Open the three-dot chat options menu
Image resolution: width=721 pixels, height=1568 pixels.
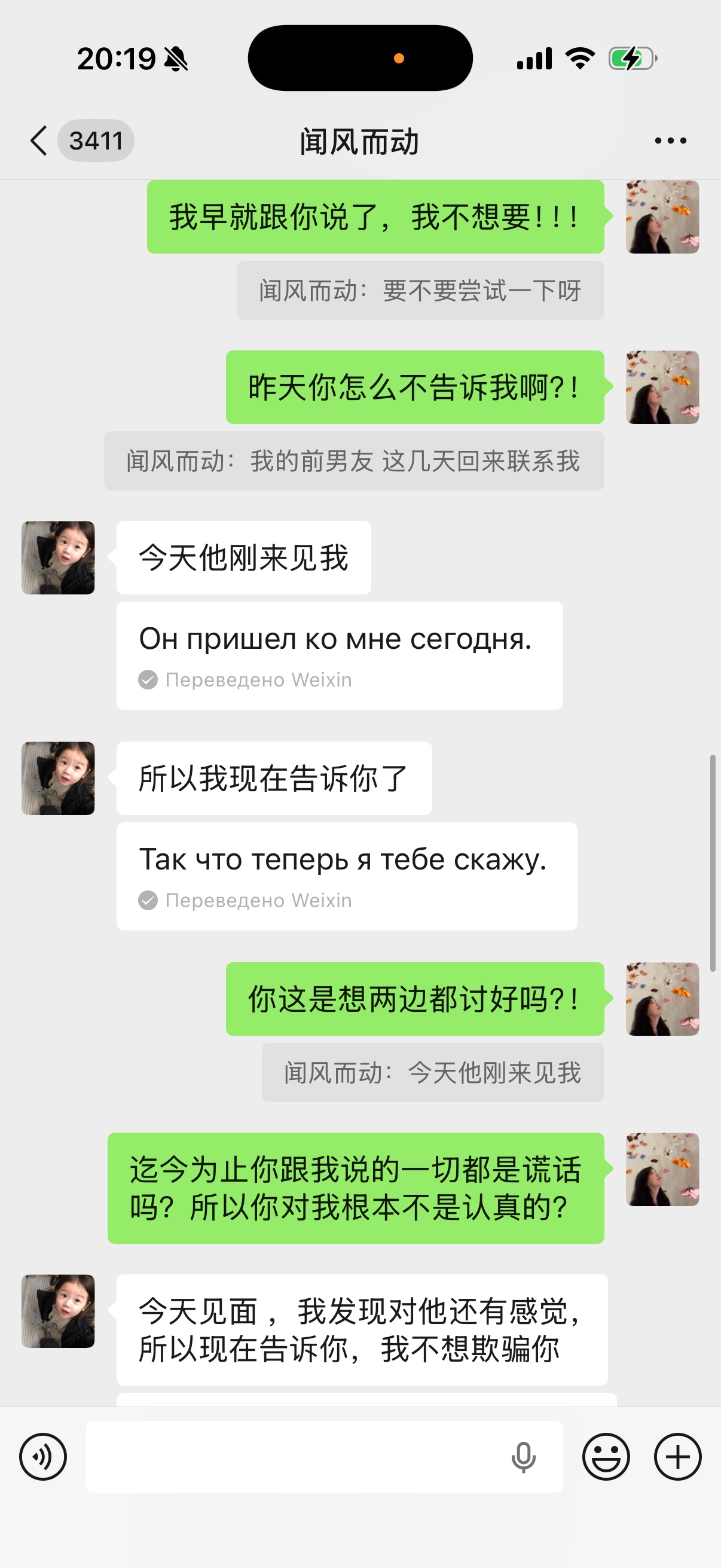pos(671,141)
